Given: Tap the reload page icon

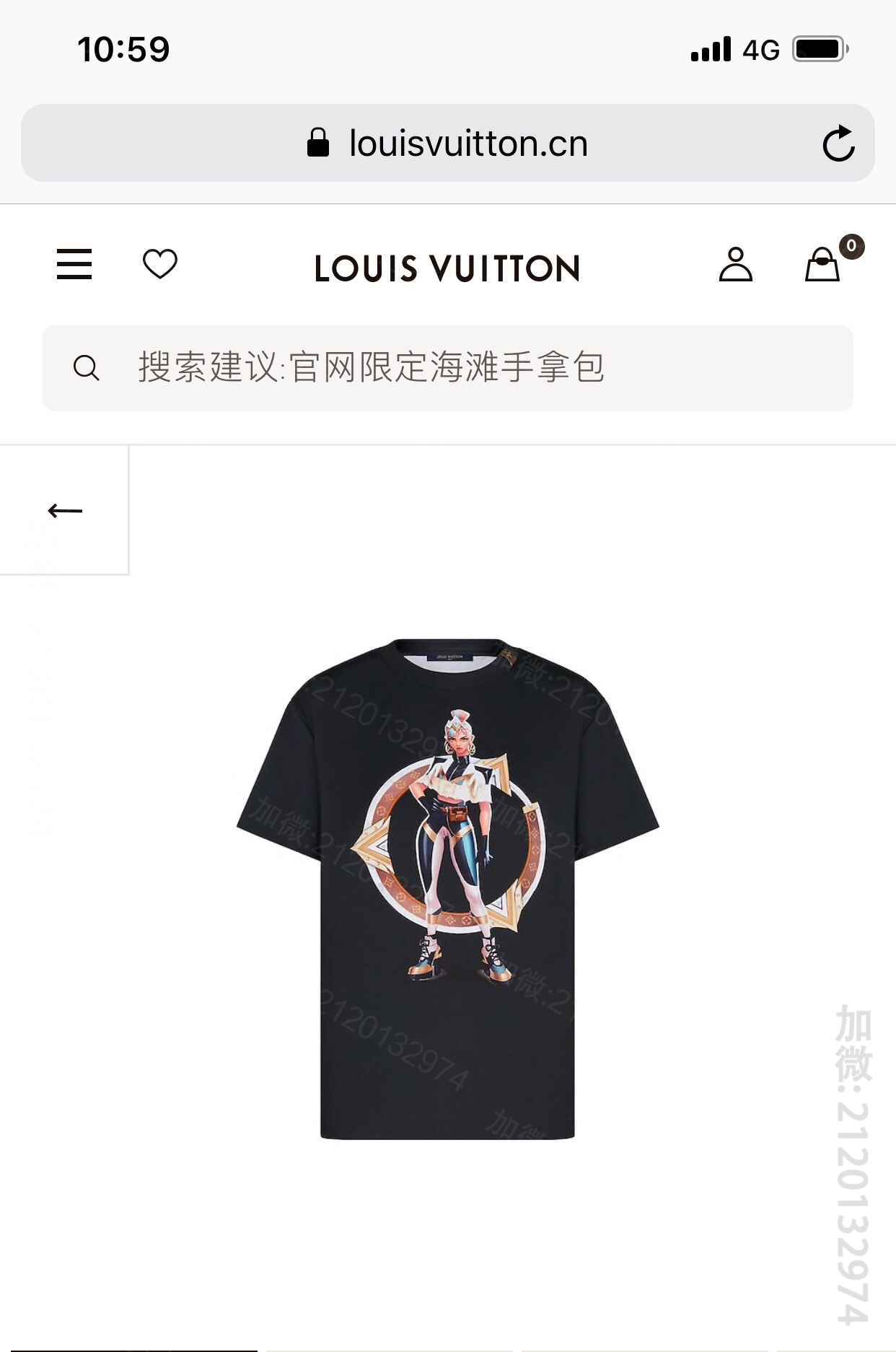Looking at the screenshot, I should click(x=839, y=142).
